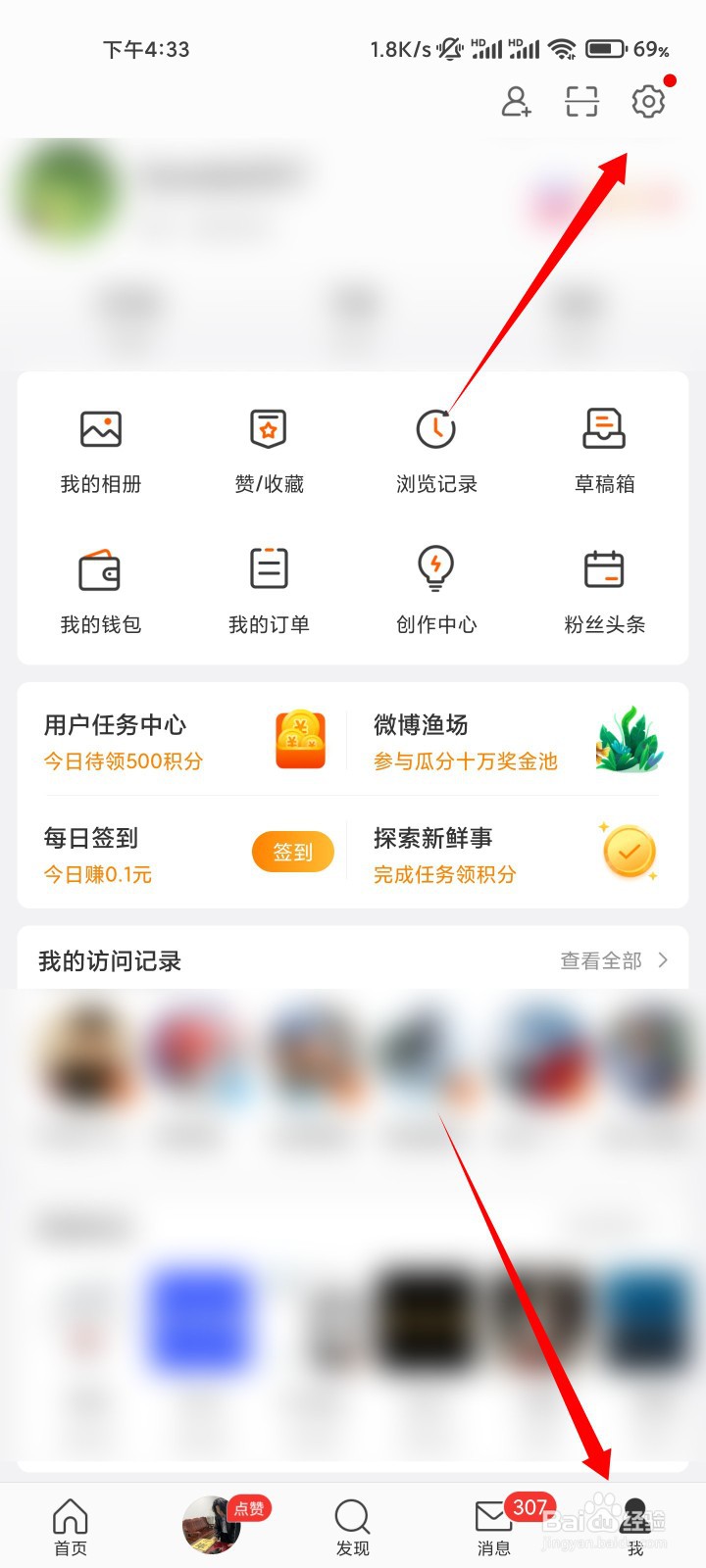Tap the orange 签到 check-in button
This screenshot has height=1568, width=706.
(x=292, y=853)
